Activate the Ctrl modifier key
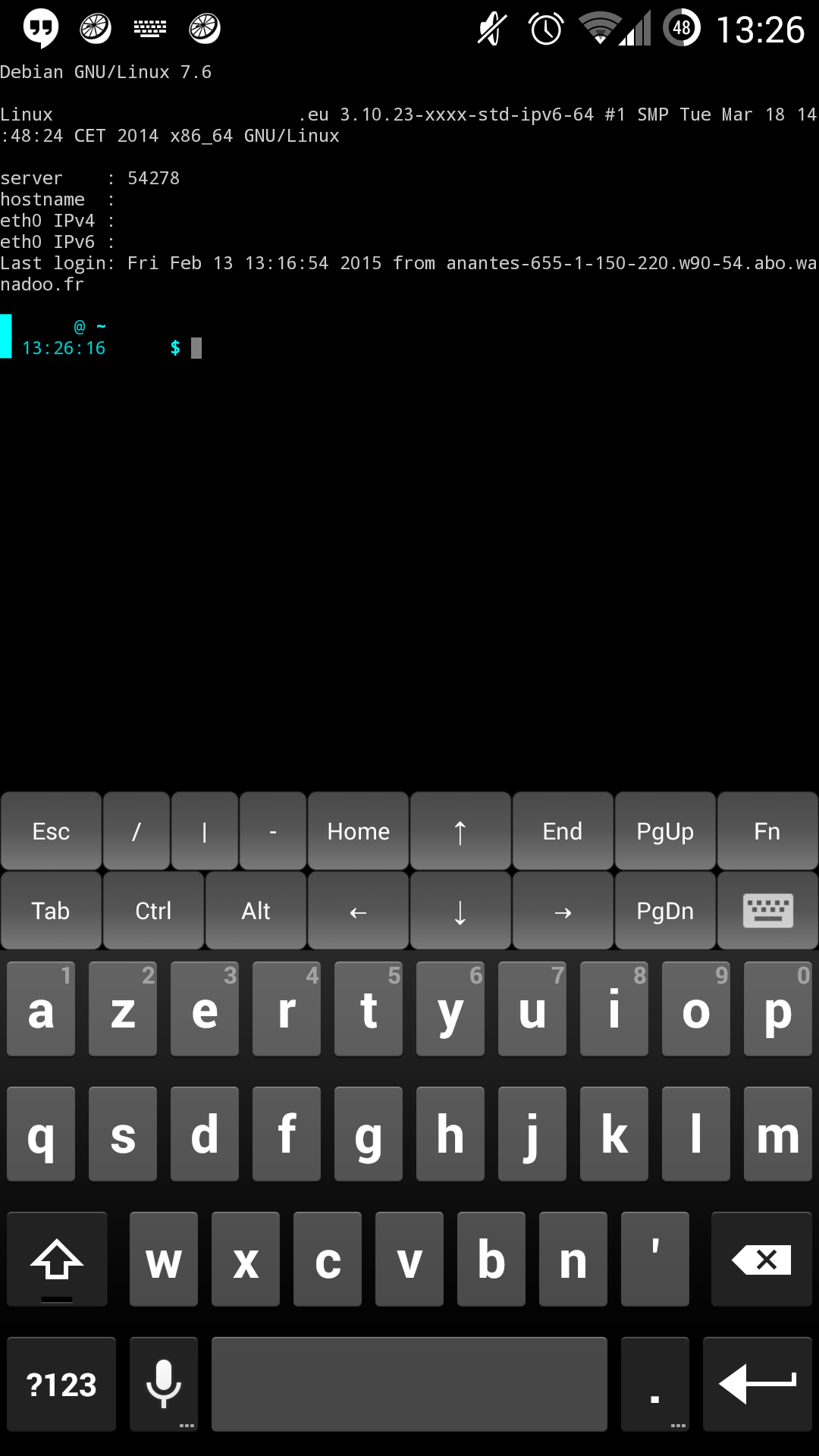The image size is (819, 1456). click(153, 911)
